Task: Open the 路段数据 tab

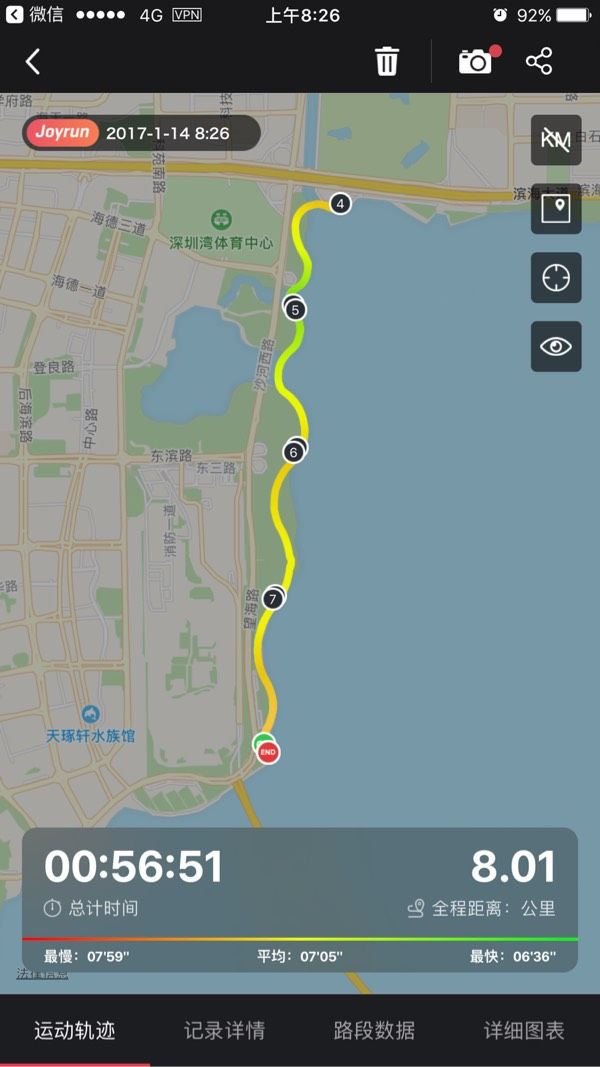Action: coord(374,1030)
